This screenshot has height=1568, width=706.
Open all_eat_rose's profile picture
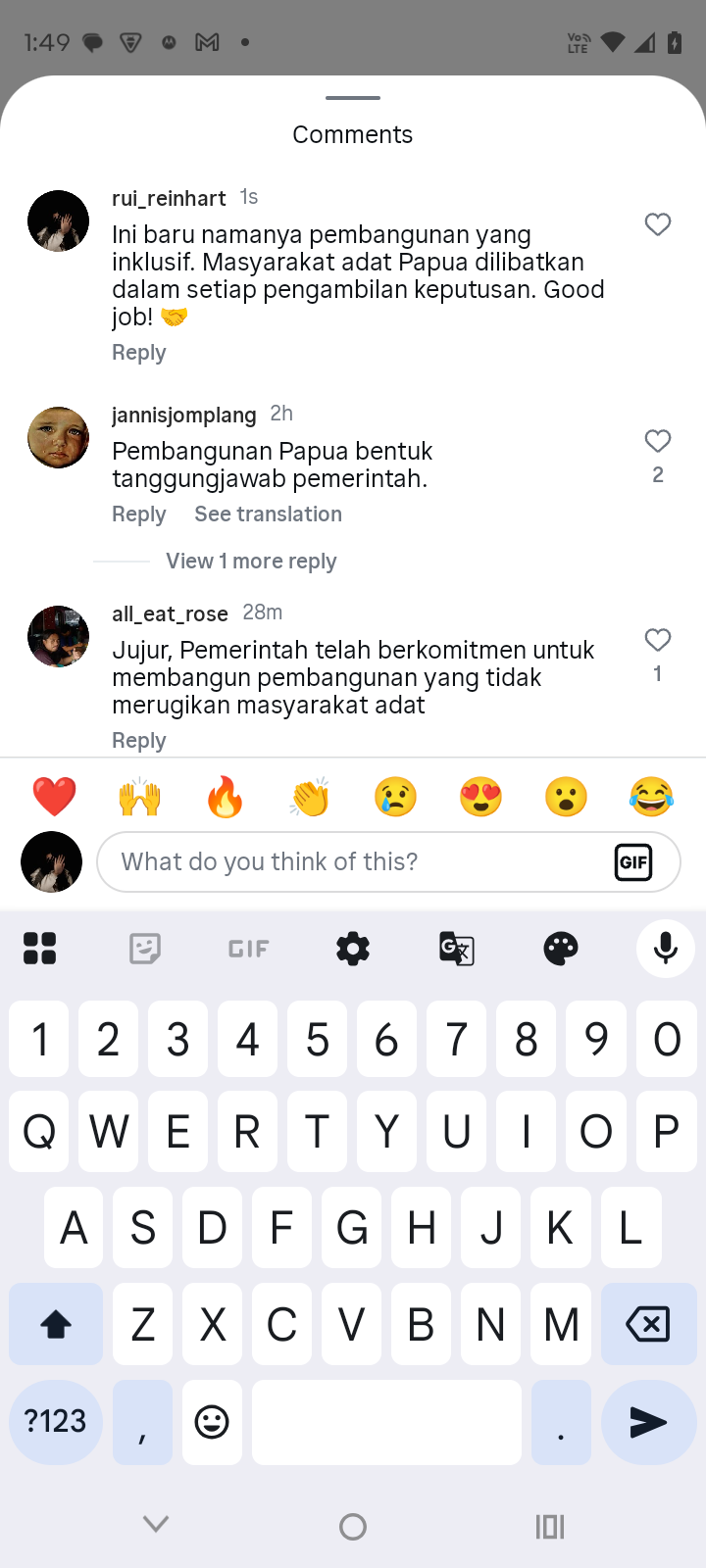tap(58, 636)
